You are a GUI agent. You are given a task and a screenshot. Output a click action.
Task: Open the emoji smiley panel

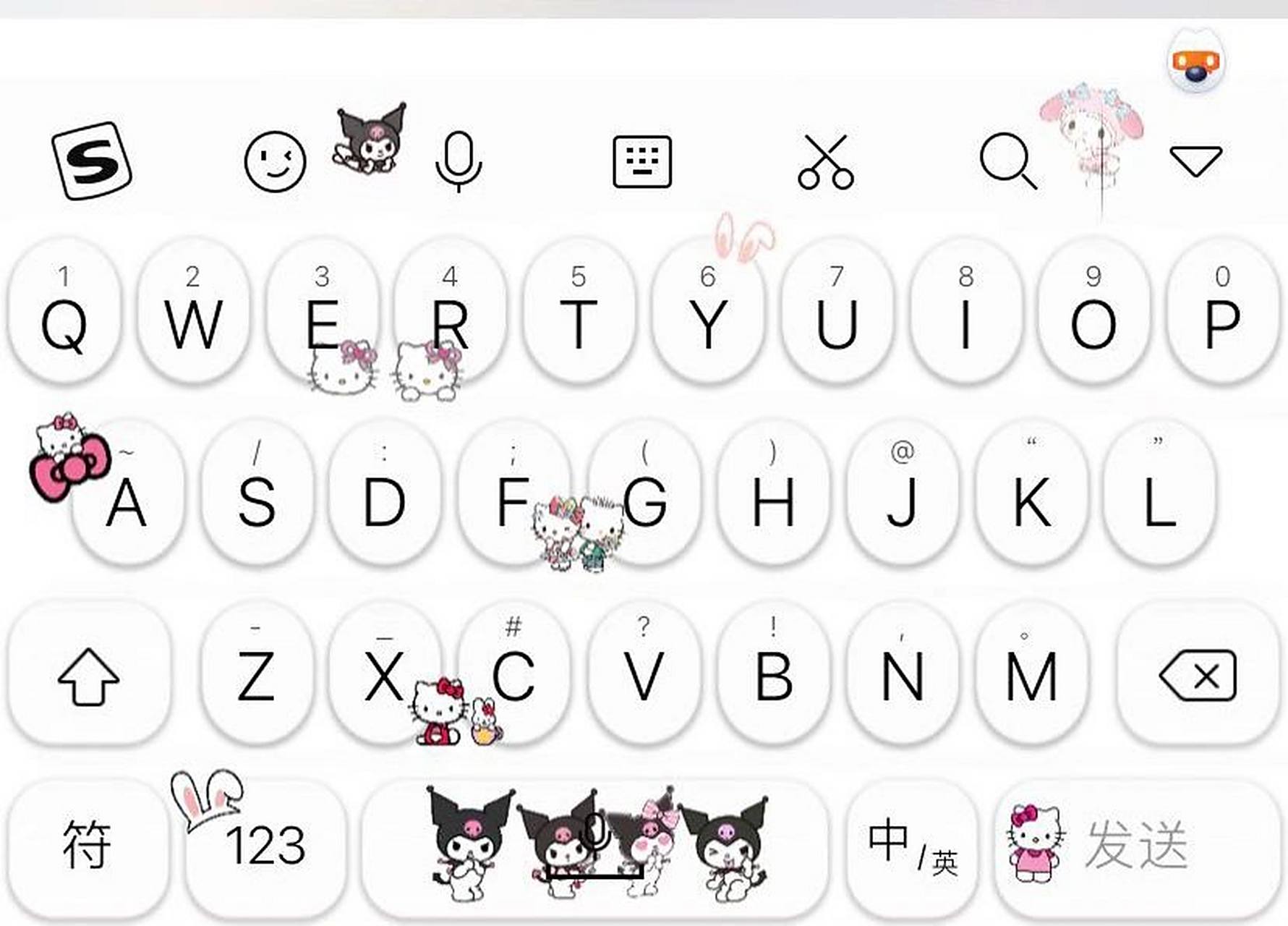point(275,161)
